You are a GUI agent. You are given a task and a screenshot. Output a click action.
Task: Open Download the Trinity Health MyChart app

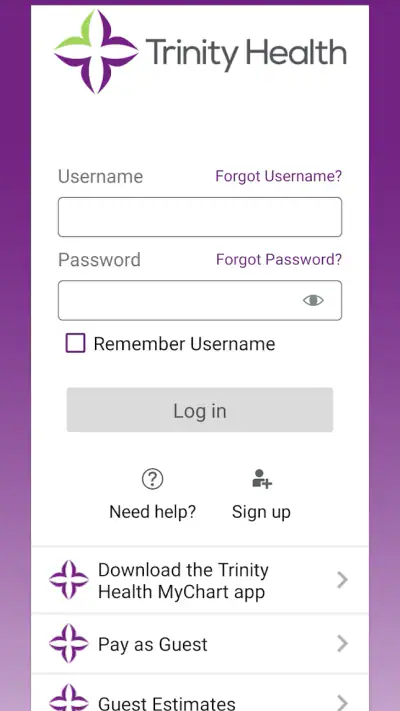point(200,580)
